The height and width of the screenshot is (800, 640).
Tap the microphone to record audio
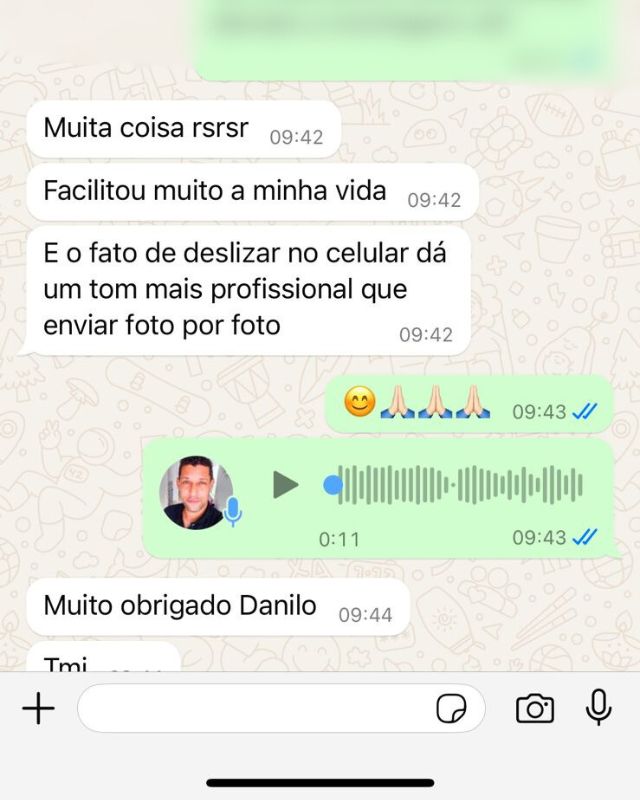point(598,708)
